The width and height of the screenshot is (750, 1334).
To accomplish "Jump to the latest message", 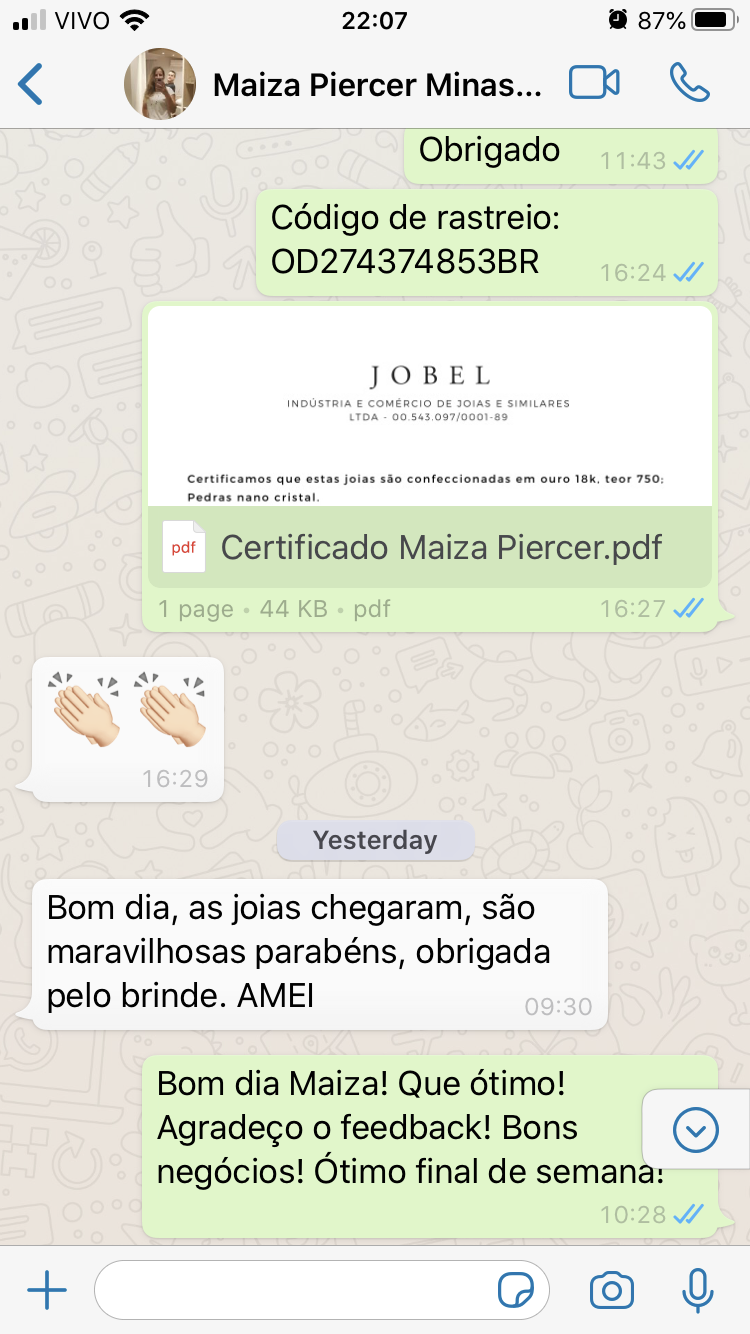I will pos(696,1131).
